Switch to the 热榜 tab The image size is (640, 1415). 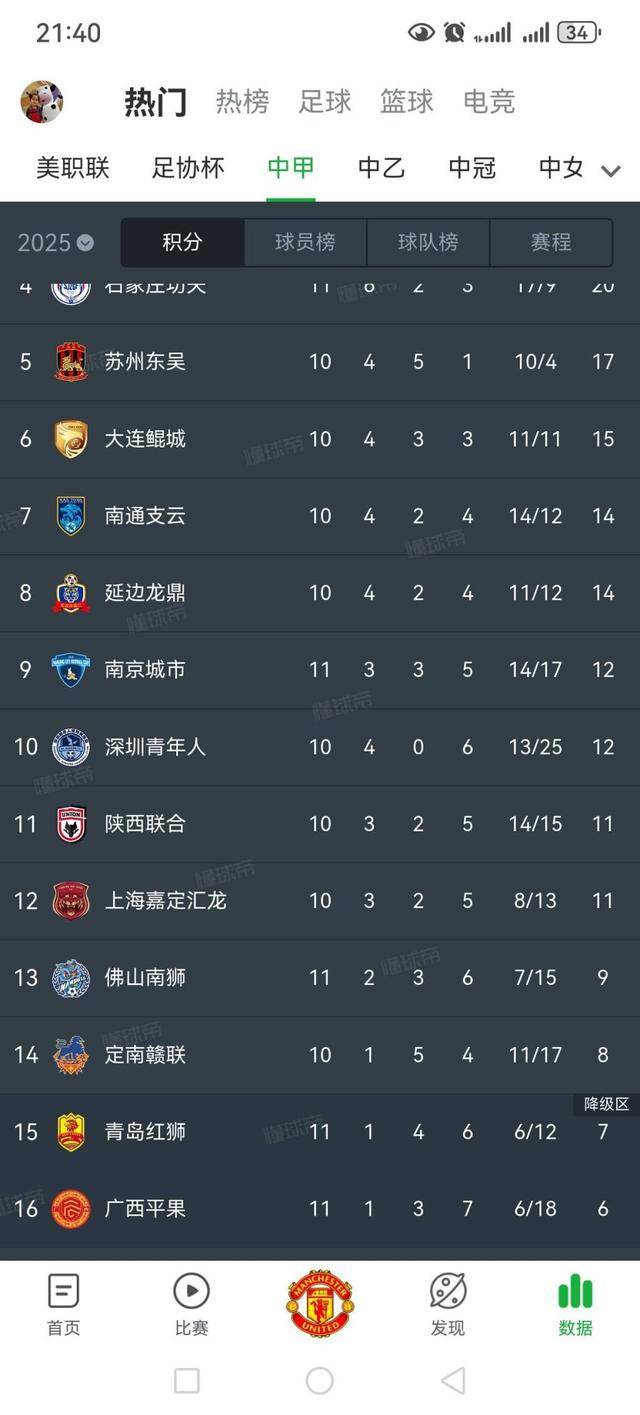click(x=242, y=101)
